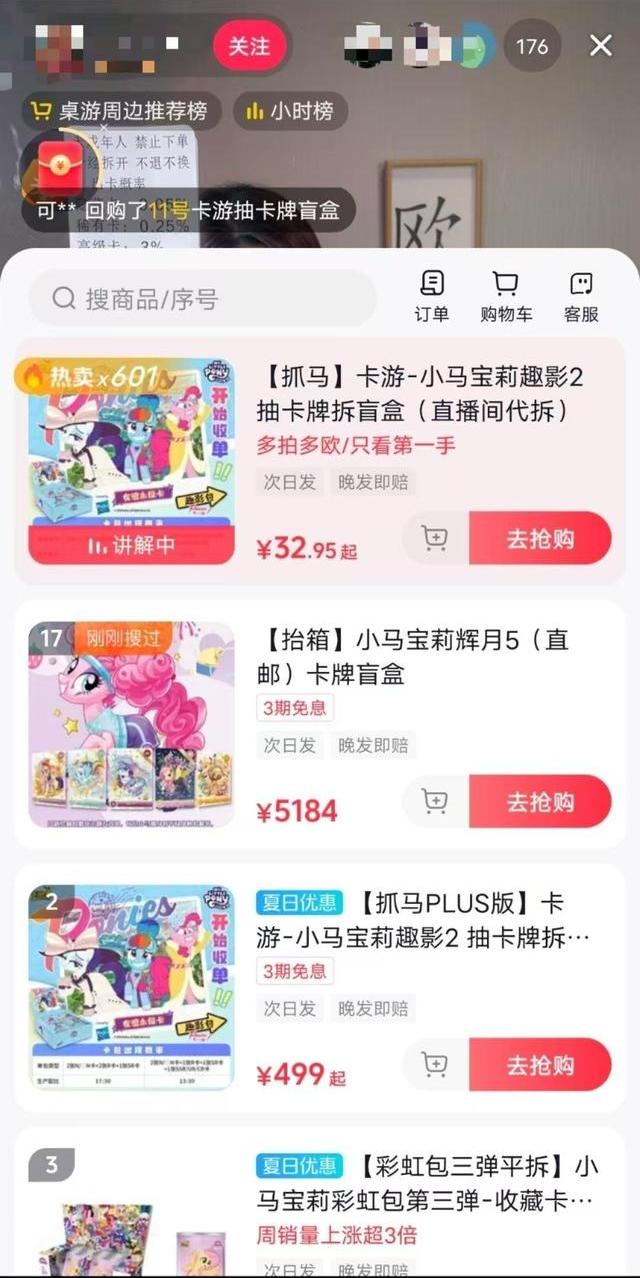Contact 客服 customer service
Screen dimensions: 640x1278
pos(581,296)
